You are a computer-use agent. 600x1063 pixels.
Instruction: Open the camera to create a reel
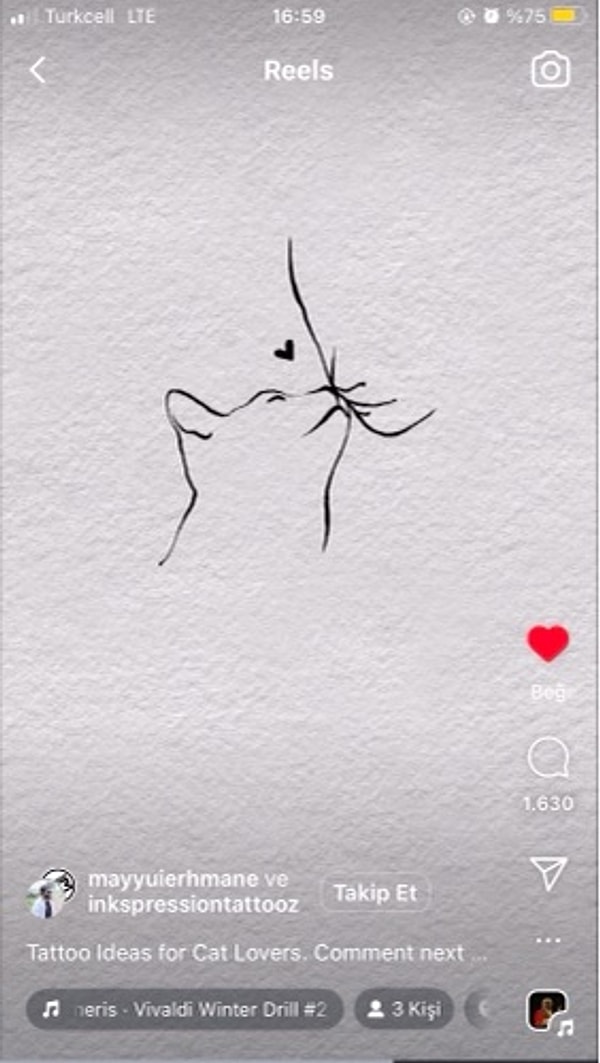click(x=549, y=70)
